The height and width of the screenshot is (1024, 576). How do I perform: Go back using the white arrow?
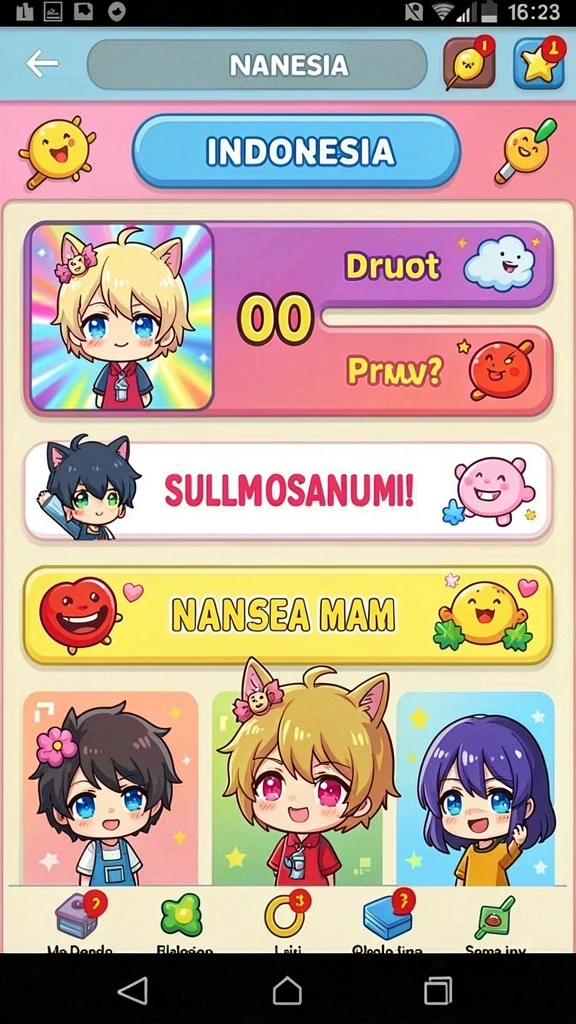[42, 63]
